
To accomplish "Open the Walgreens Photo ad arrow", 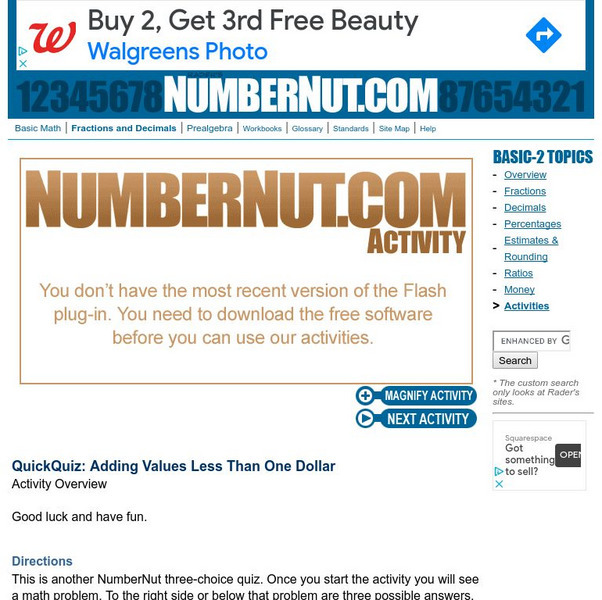I will (x=543, y=37).
